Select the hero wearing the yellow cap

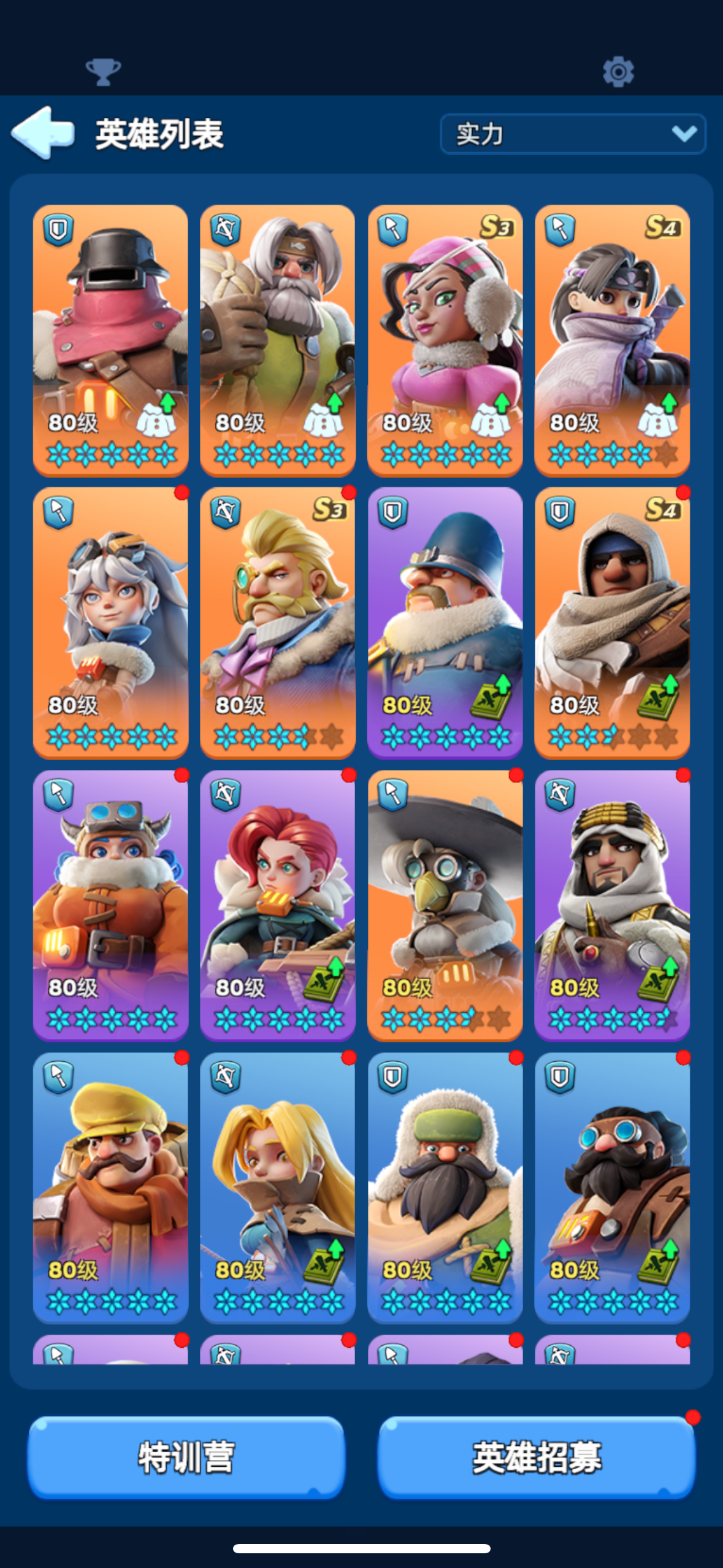tap(110, 1188)
